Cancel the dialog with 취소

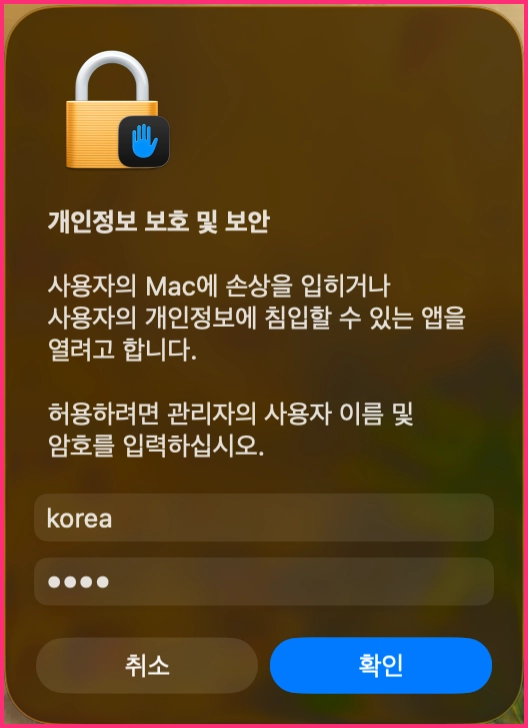[147, 665]
